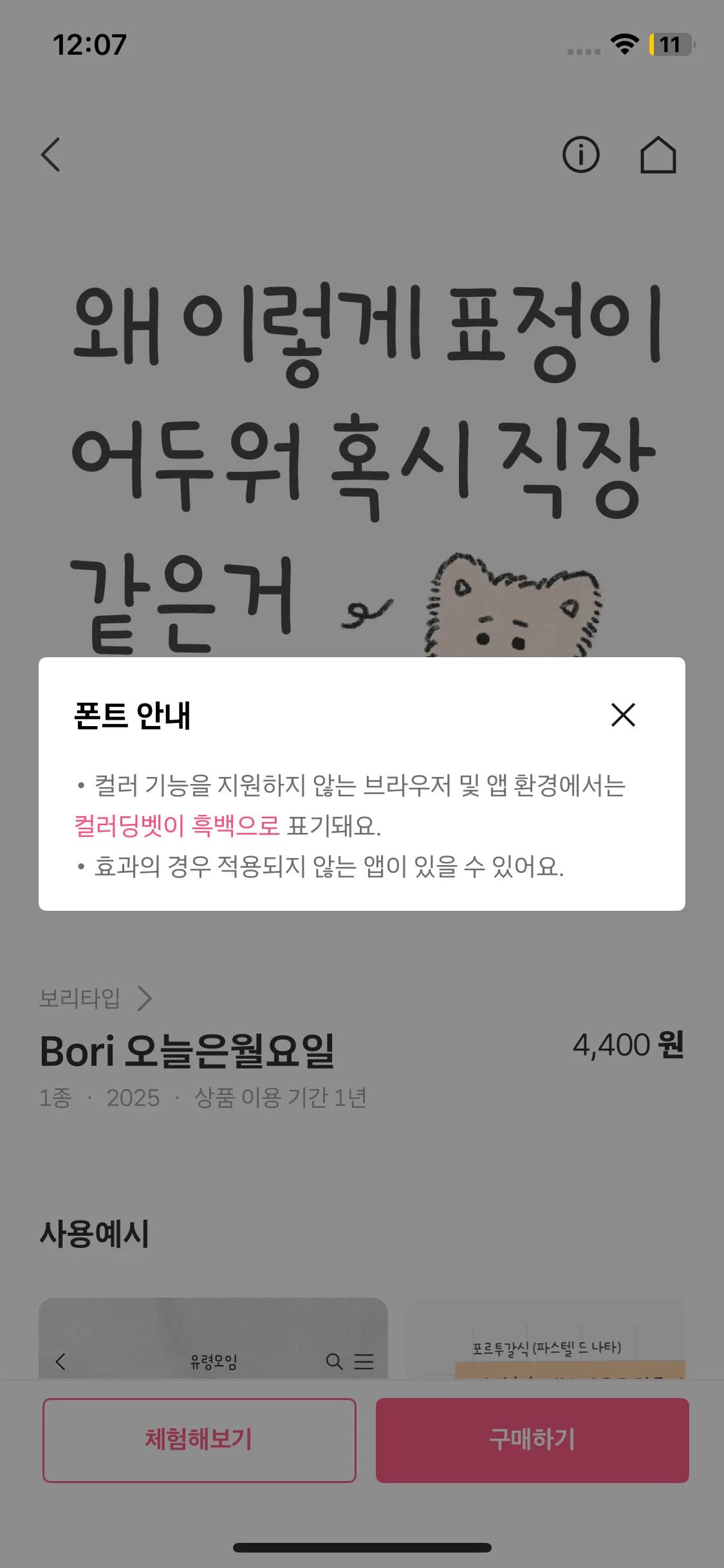Go to home via the house icon
The width and height of the screenshot is (724, 1568).
[658, 154]
